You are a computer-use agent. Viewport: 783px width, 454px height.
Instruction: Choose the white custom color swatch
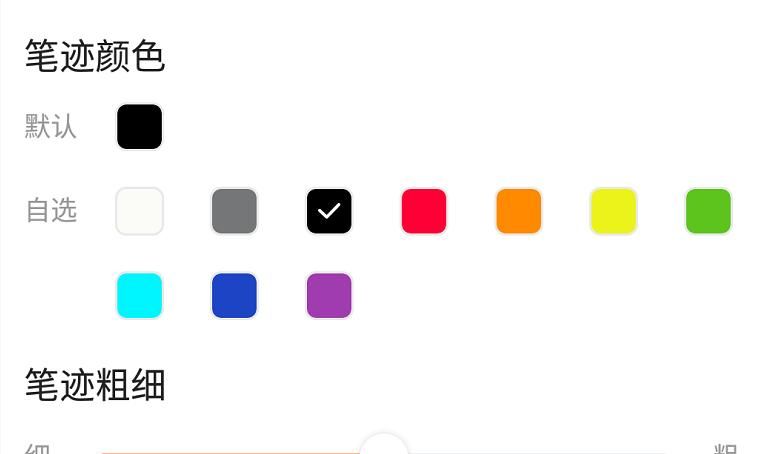pos(140,211)
